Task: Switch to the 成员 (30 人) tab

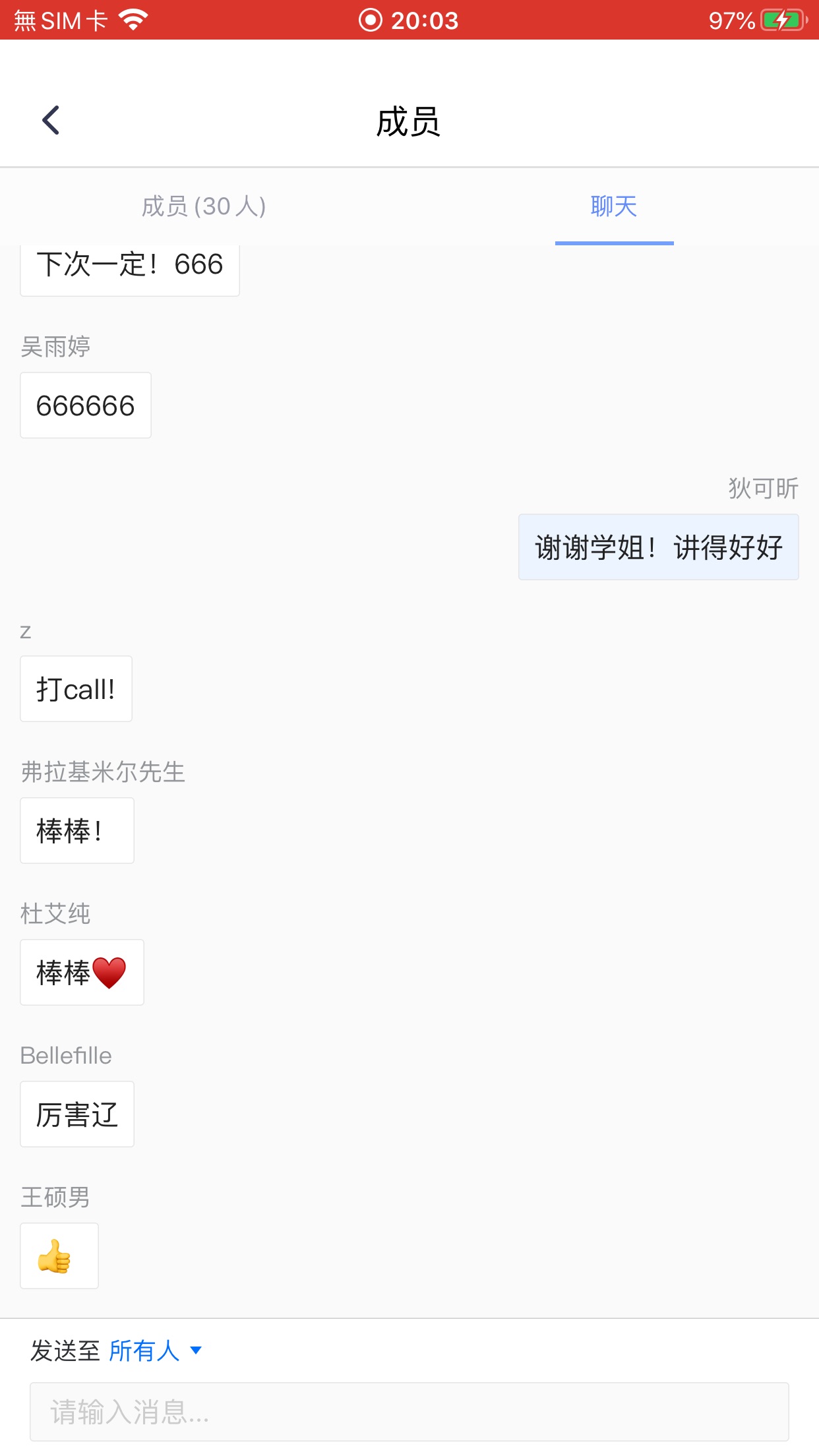Action: click(204, 206)
